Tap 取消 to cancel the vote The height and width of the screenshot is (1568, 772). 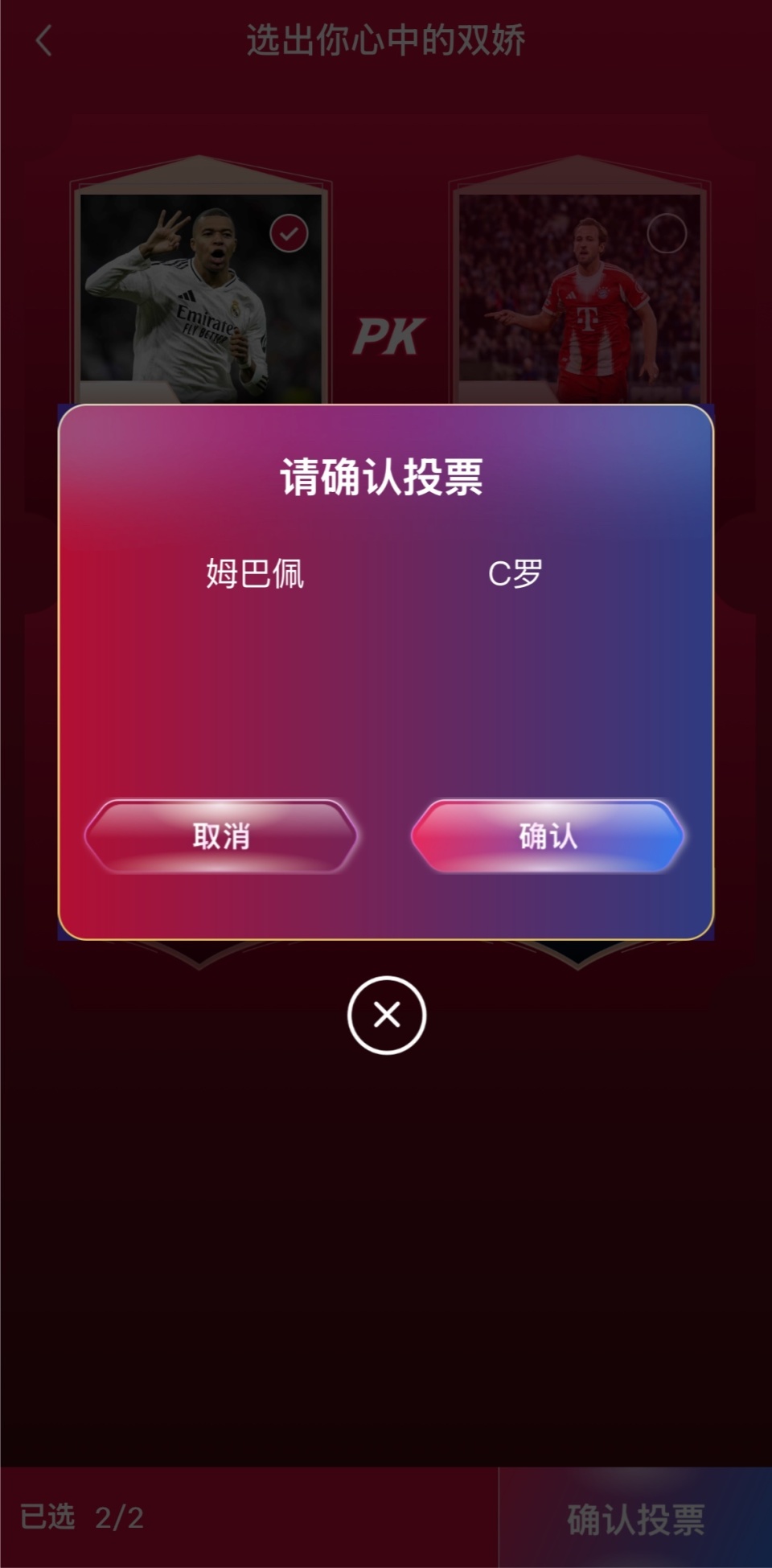(x=221, y=836)
